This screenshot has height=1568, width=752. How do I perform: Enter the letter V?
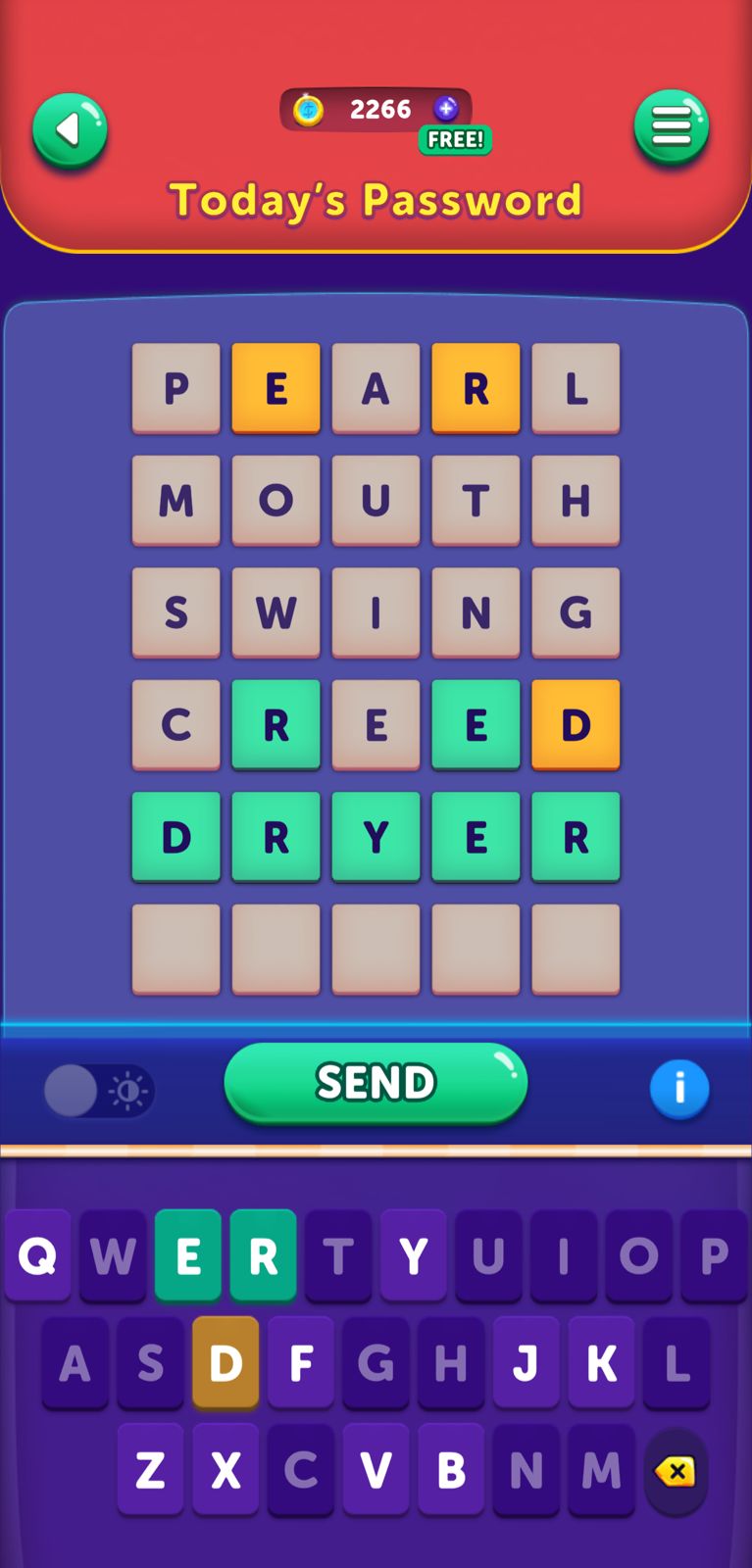click(x=376, y=1469)
